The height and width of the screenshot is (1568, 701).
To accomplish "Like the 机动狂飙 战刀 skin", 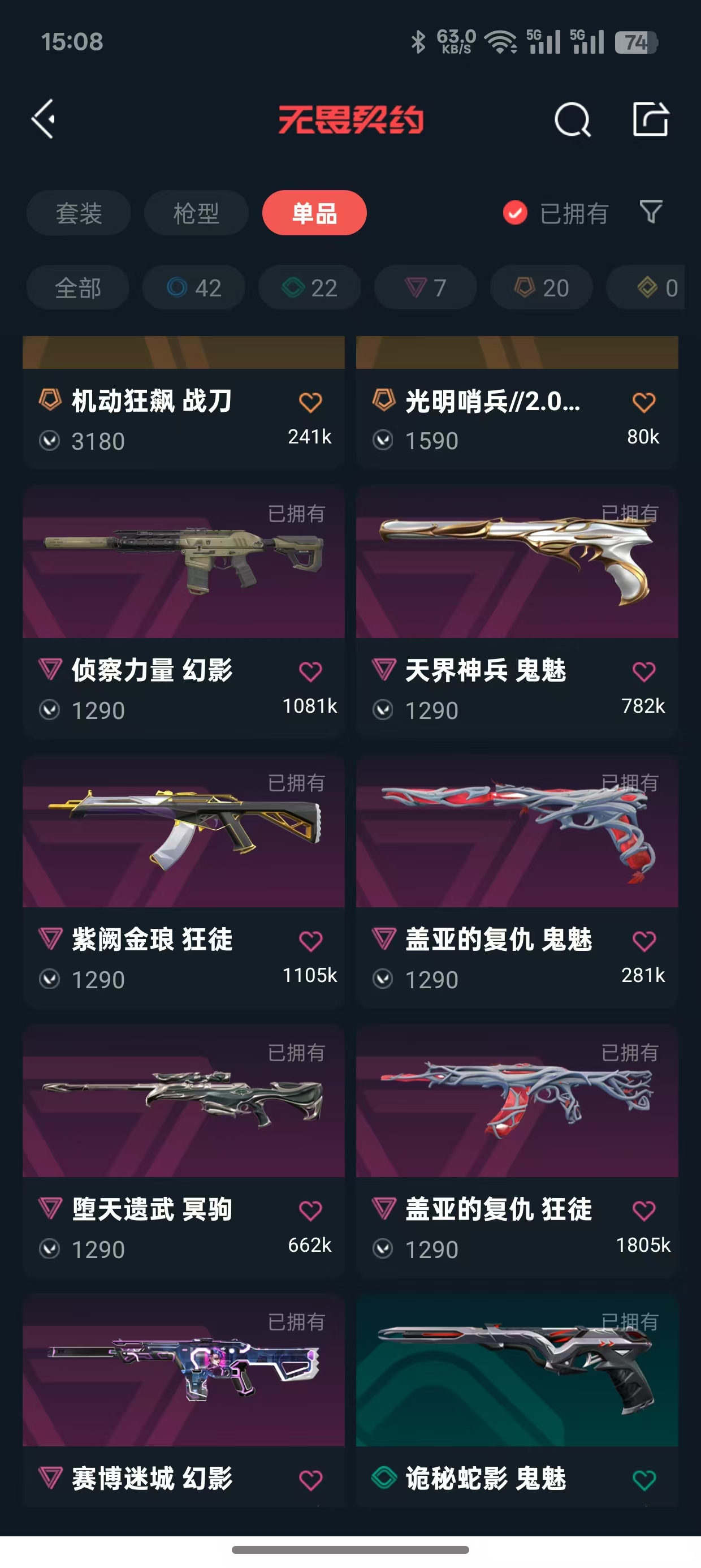I will (310, 402).
